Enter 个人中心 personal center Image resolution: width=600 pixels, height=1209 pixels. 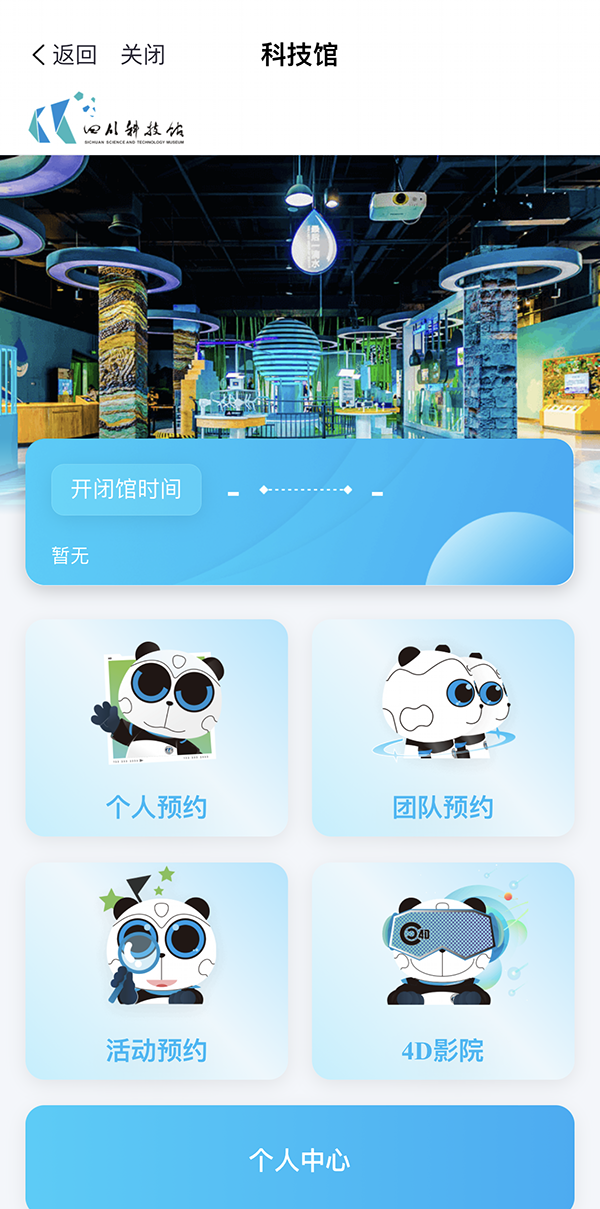pyautogui.click(x=300, y=1160)
